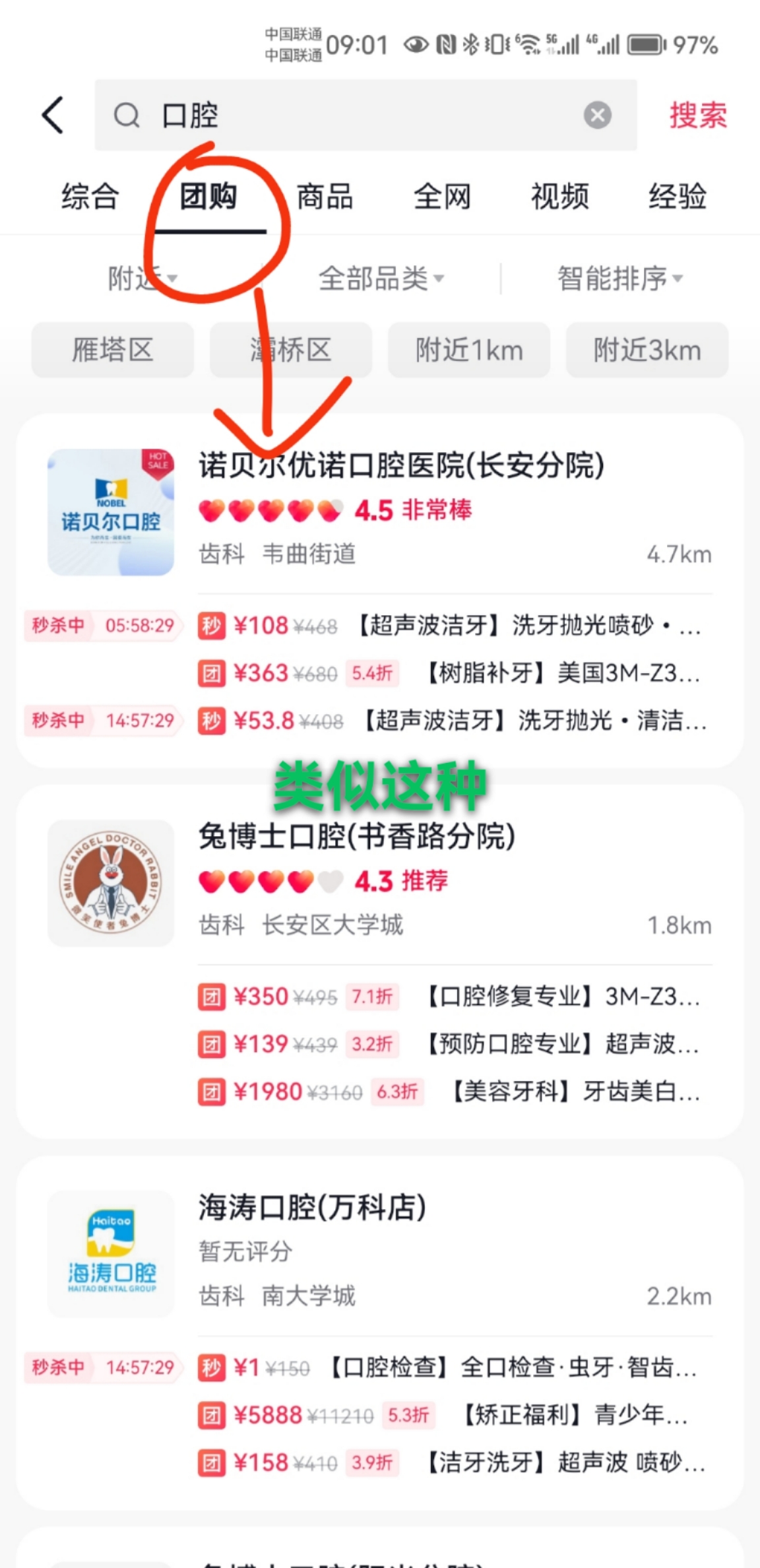Expand the 全部品类 category dropdown
The height and width of the screenshot is (1568, 760).
point(381,278)
